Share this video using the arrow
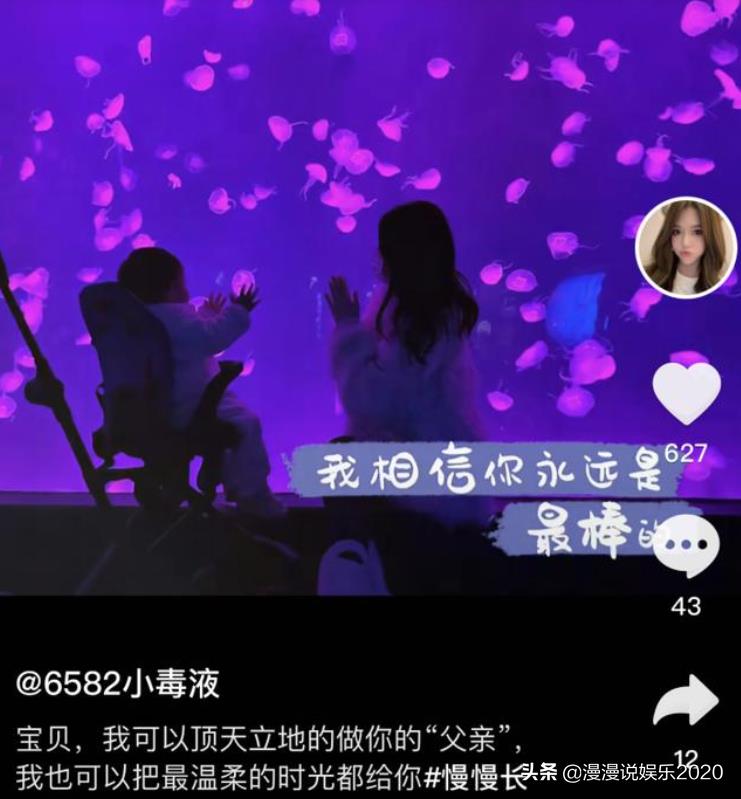 686,702
